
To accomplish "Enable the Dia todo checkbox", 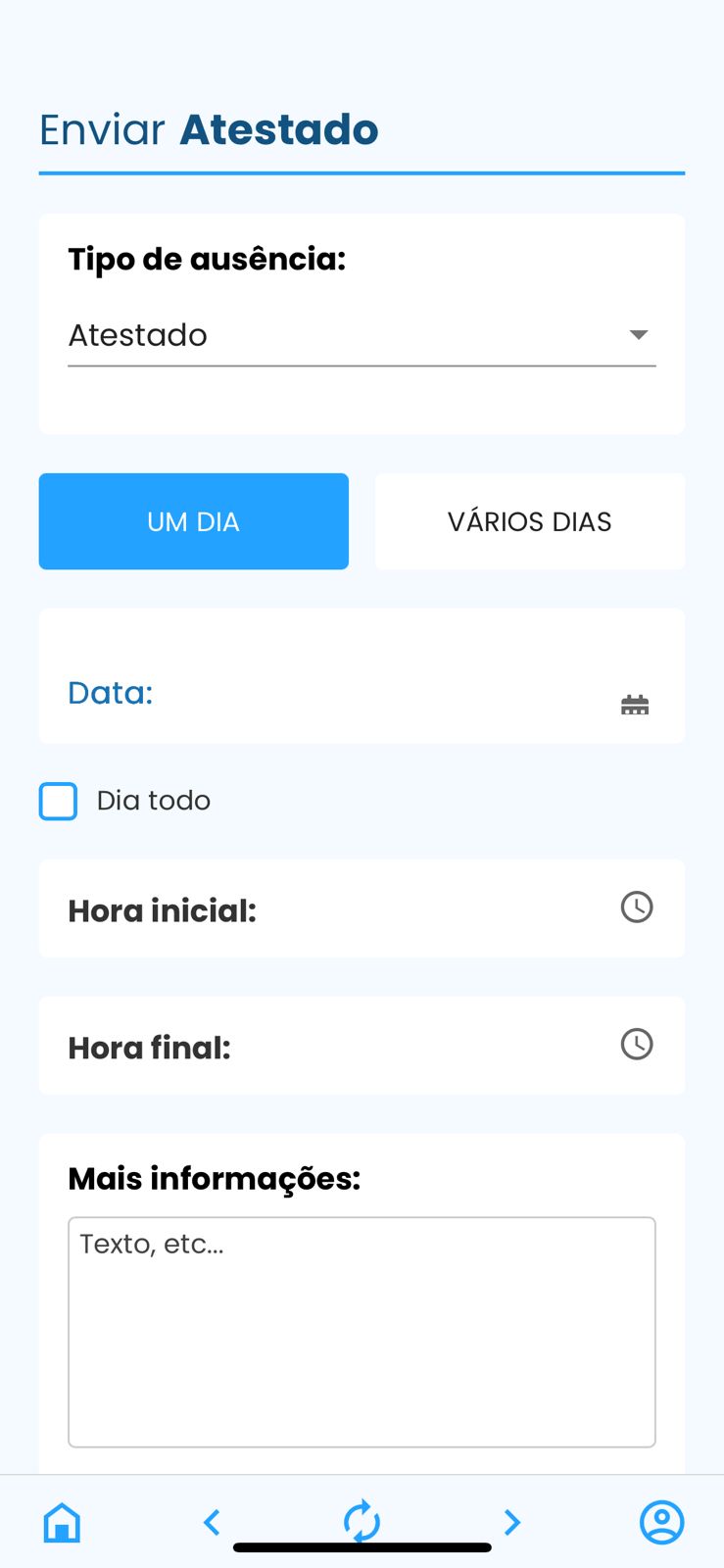I will (58, 801).
